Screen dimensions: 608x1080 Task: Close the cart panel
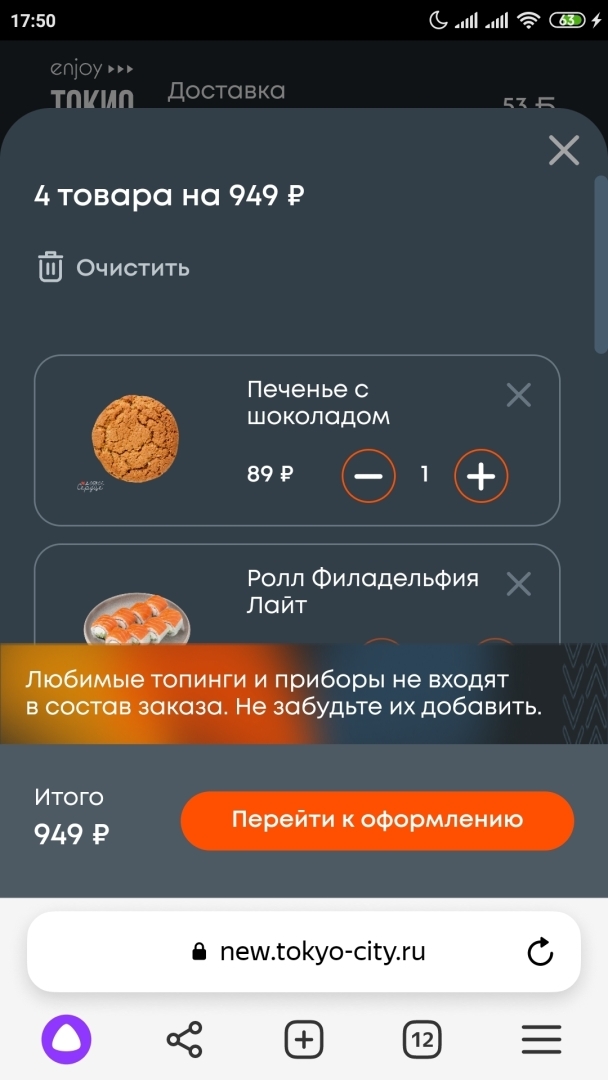pos(564,151)
